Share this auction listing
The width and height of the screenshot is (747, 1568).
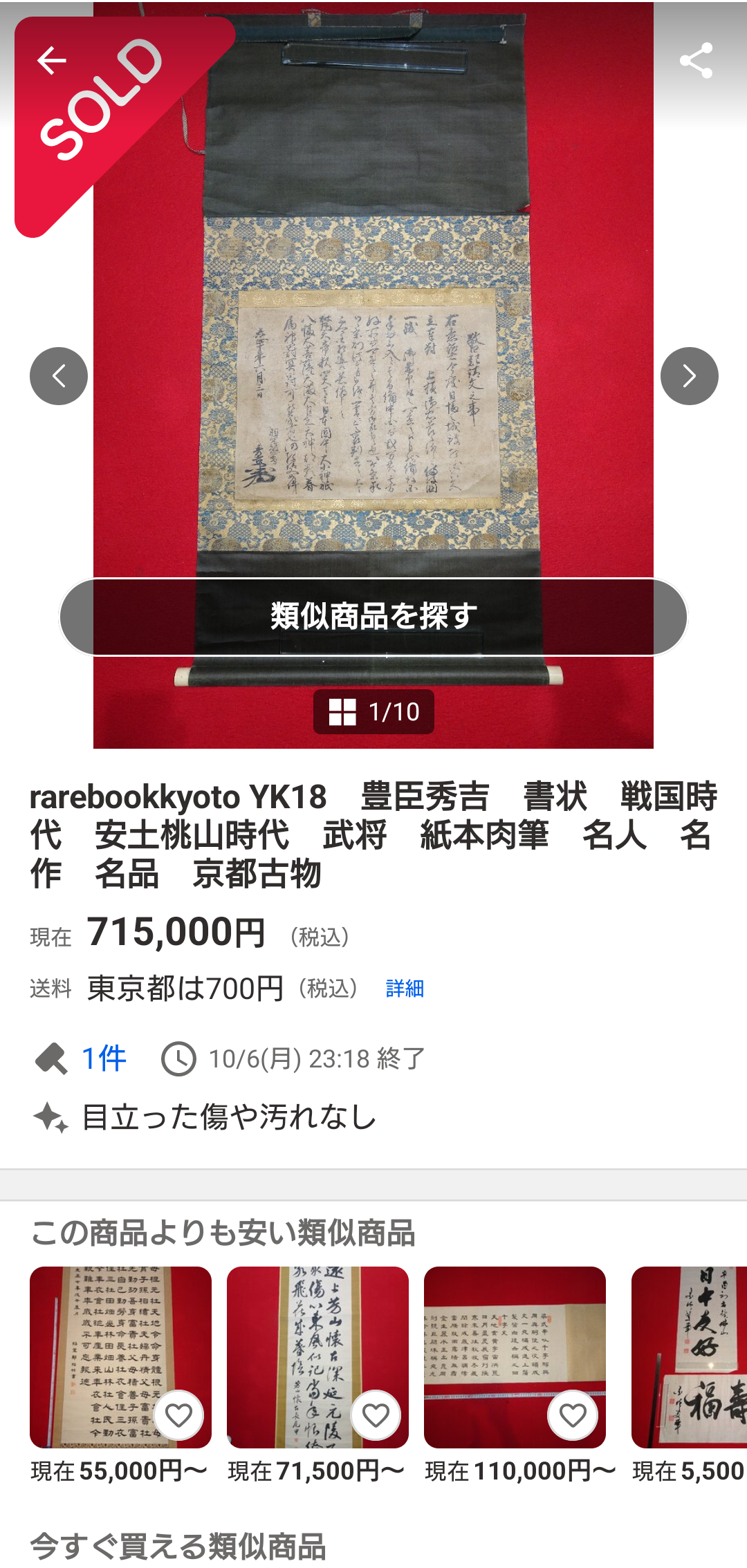tap(696, 61)
